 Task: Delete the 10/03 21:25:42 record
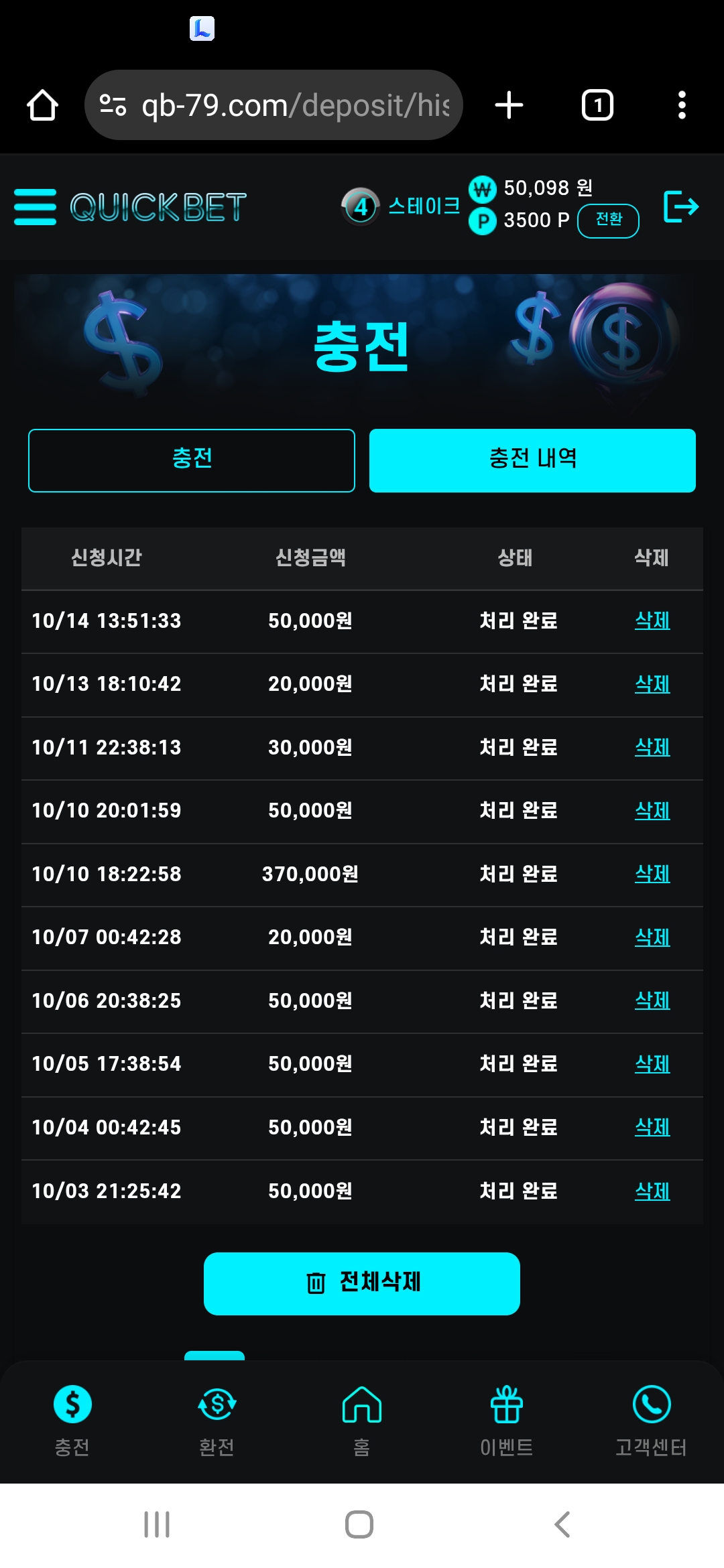click(x=652, y=1191)
